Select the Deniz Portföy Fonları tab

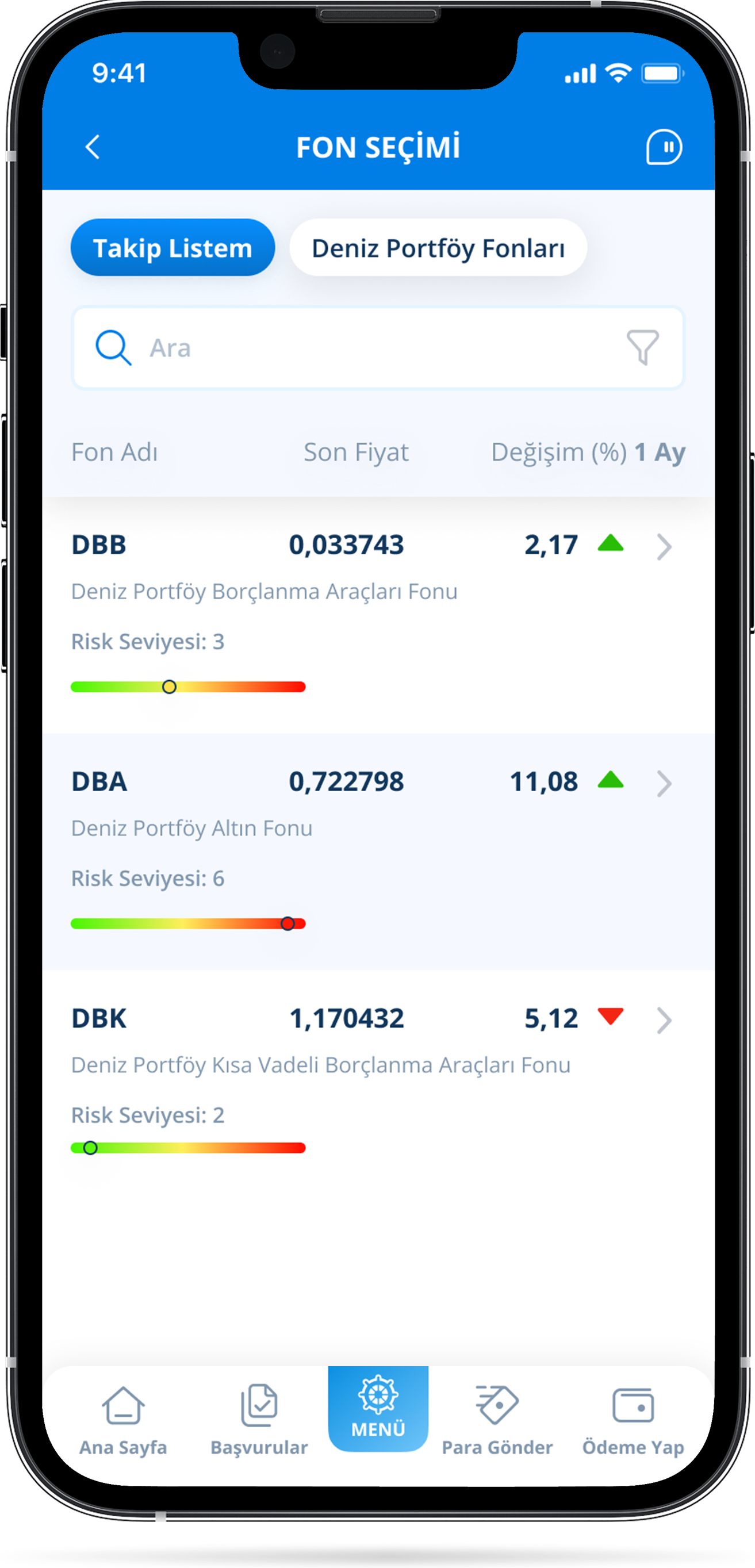[x=438, y=248]
